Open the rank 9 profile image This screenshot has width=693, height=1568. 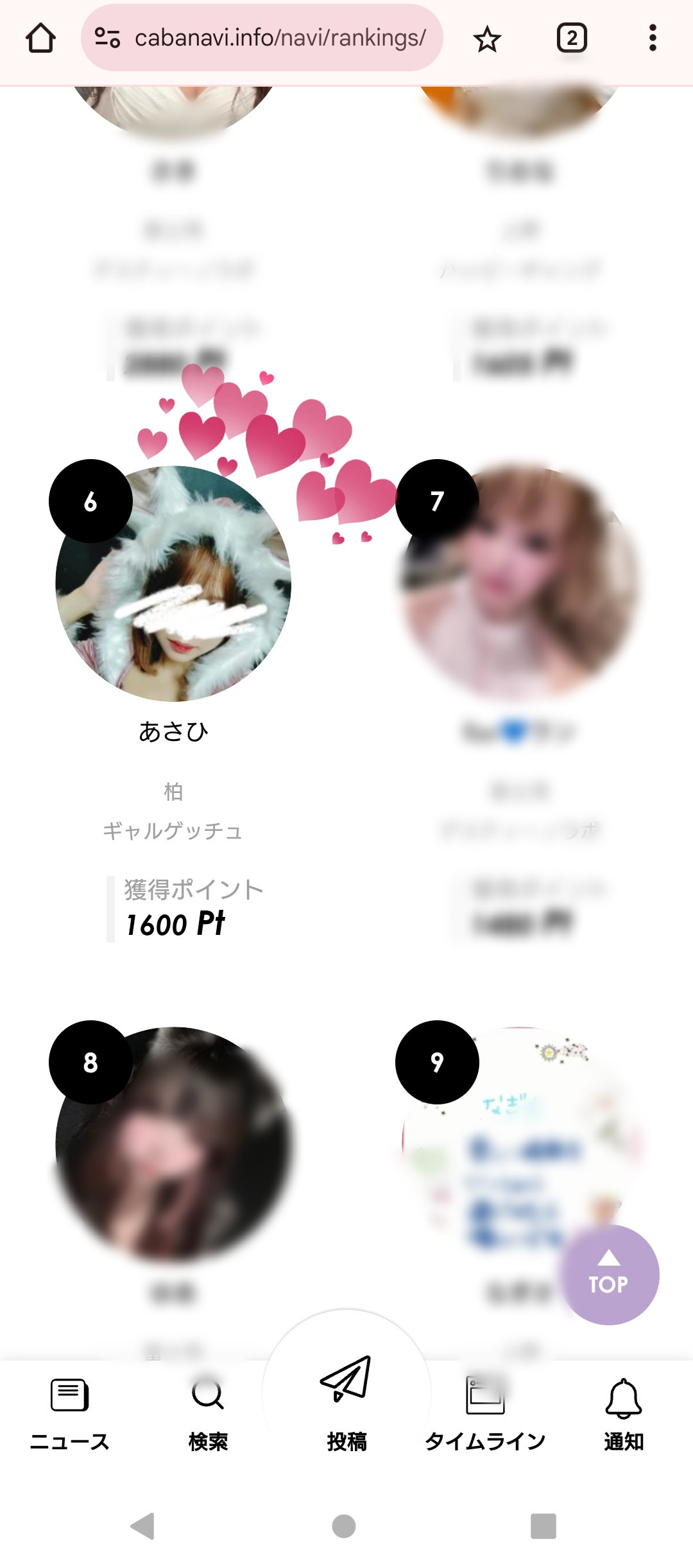click(x=520, y=1144)
